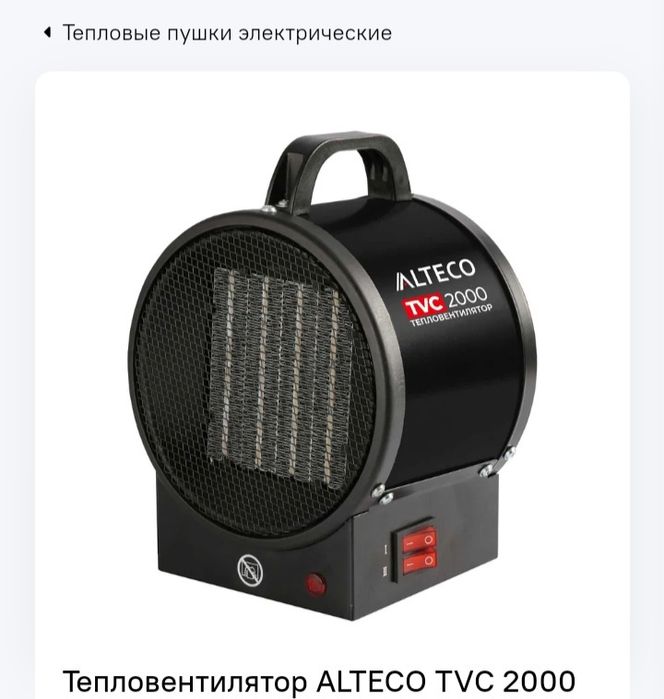Open the ALTECO TVC 2000 product image
Screen dimensions: 664x699
332,370
